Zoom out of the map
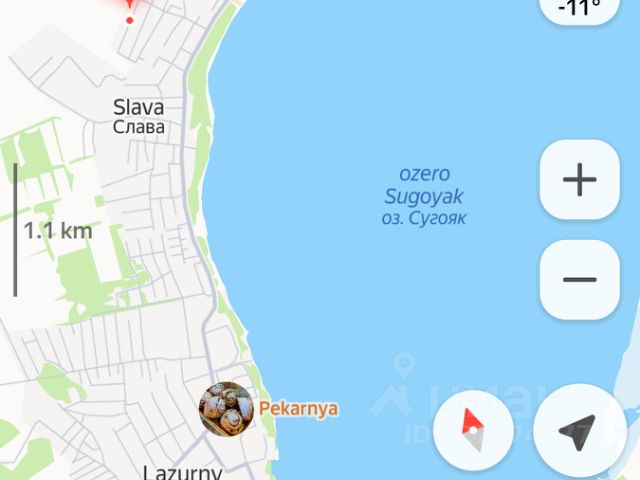Image resolution: width=640 pixels, height=480 pixels. [579, 280]
